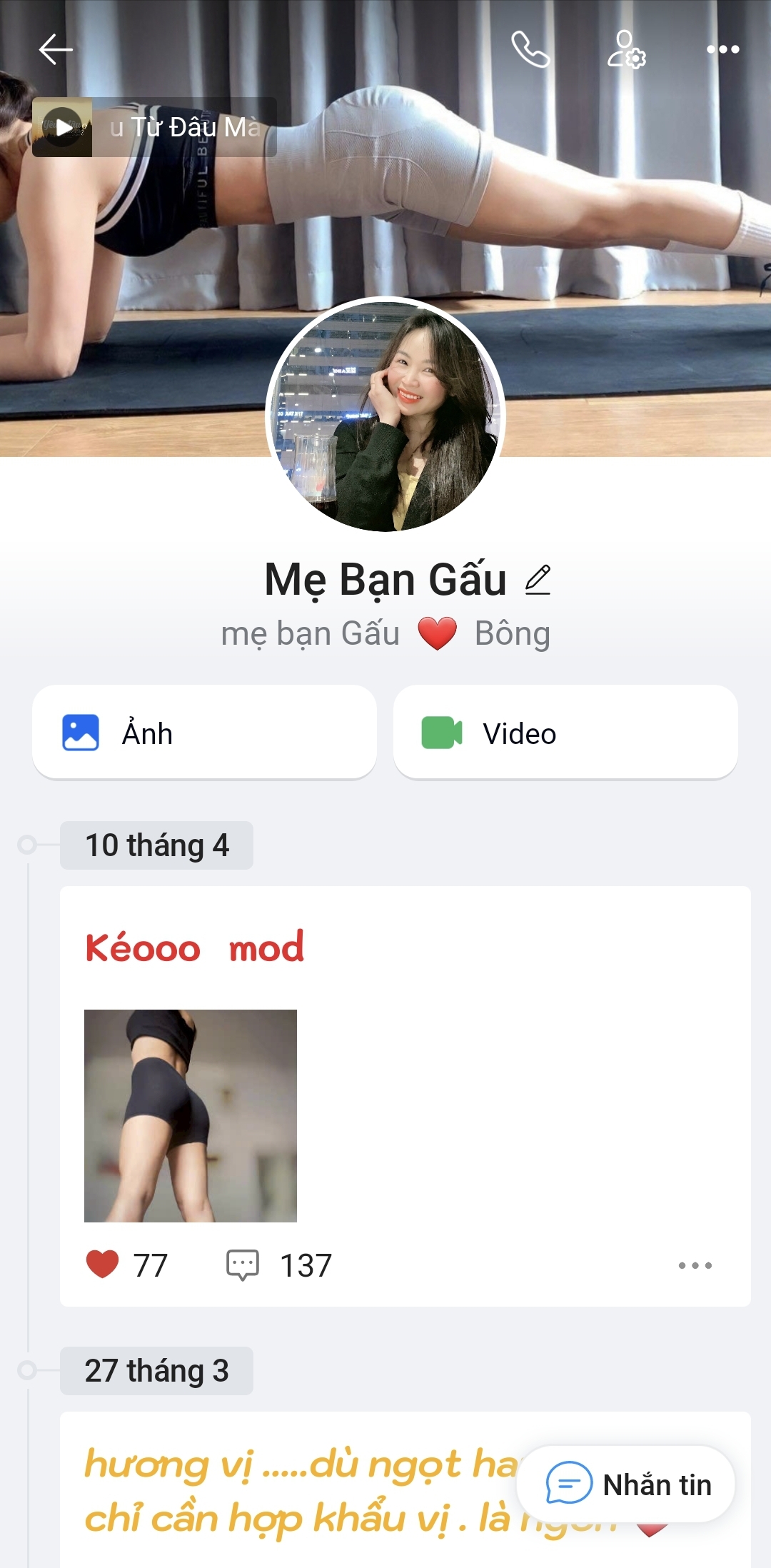771x1568 pixels.
Task: Like the Kéooo mod post
Action: [x=103, y=1265]
